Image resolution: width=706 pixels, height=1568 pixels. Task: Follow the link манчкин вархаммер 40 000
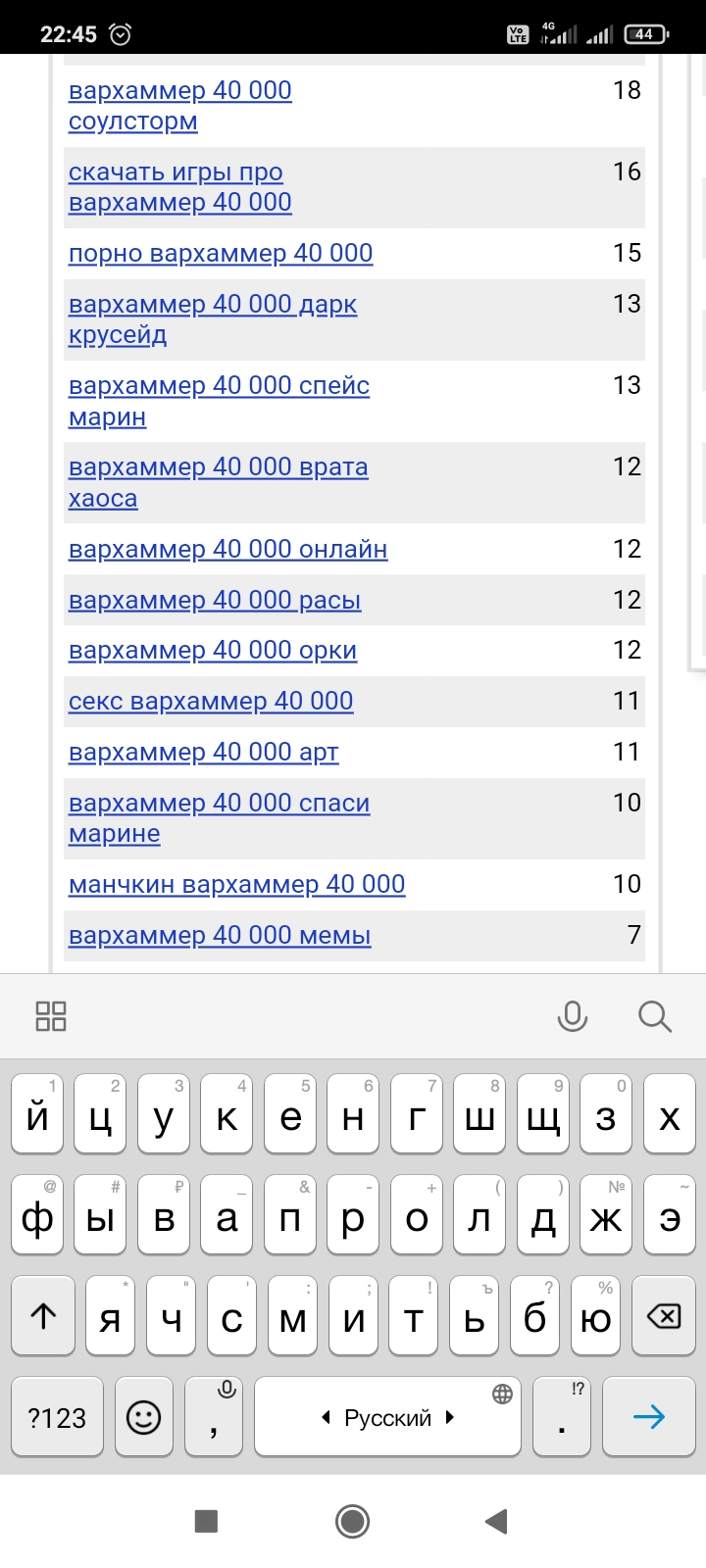click(237, 884)
